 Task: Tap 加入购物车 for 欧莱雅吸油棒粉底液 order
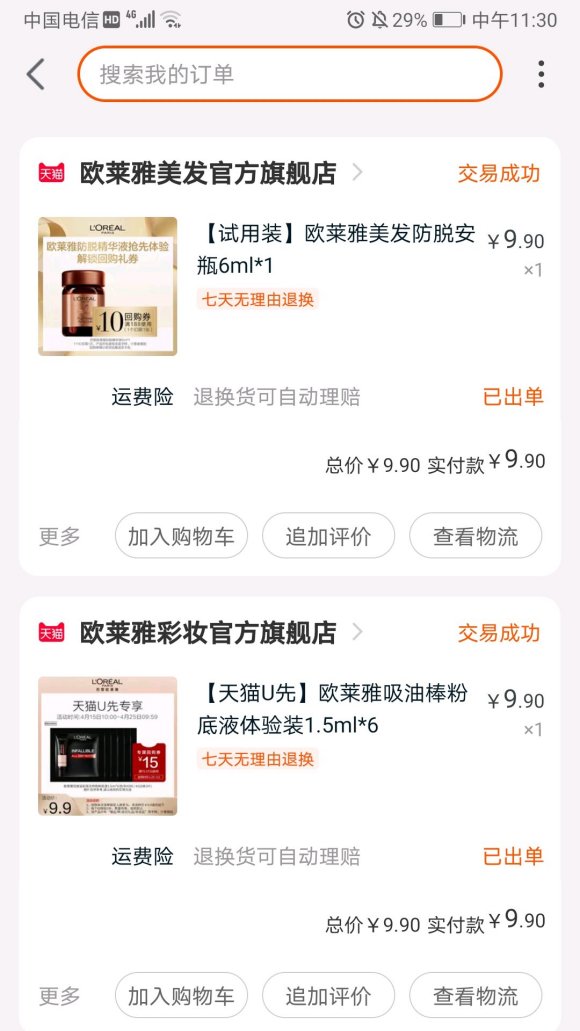click(181, 995)
